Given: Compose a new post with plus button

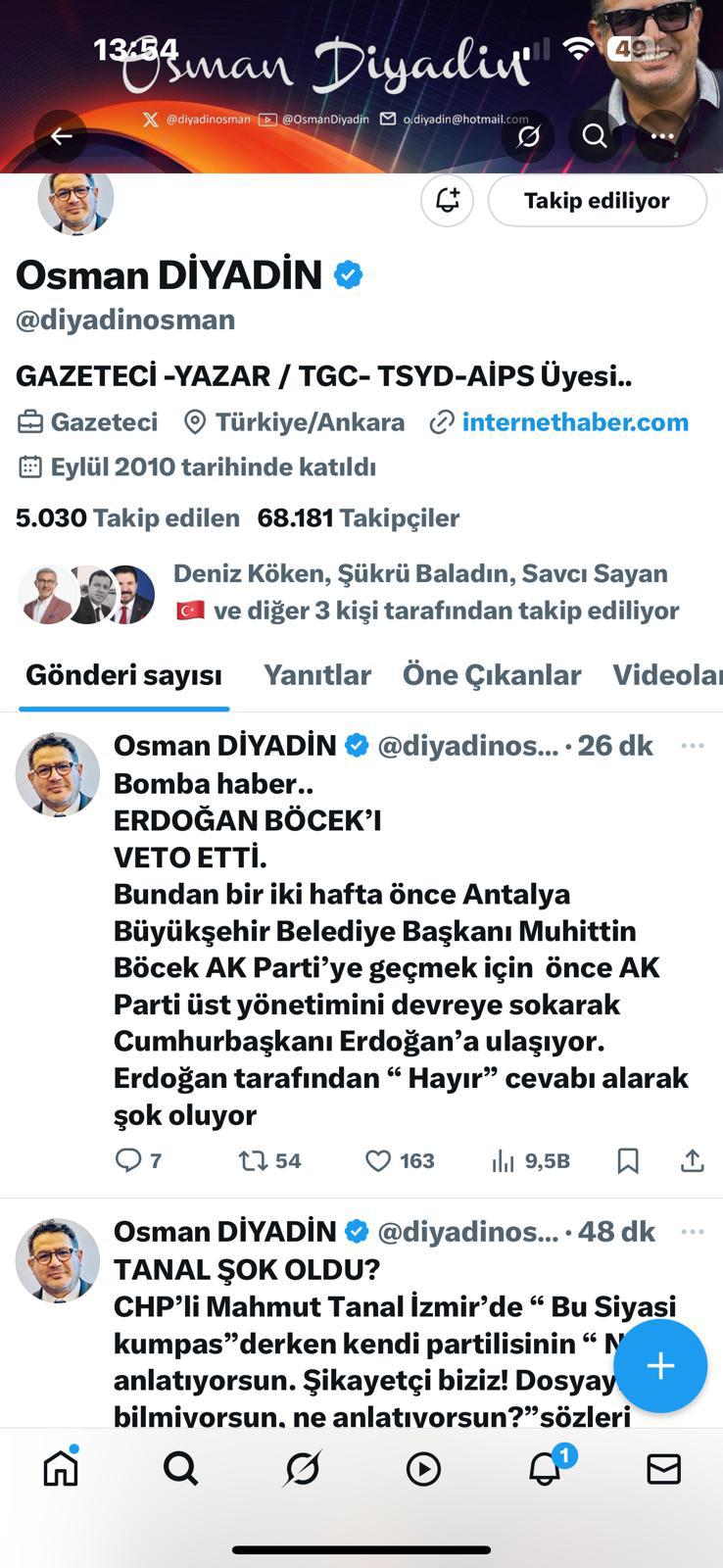Looking at the screenshot, I should 660,1366.
